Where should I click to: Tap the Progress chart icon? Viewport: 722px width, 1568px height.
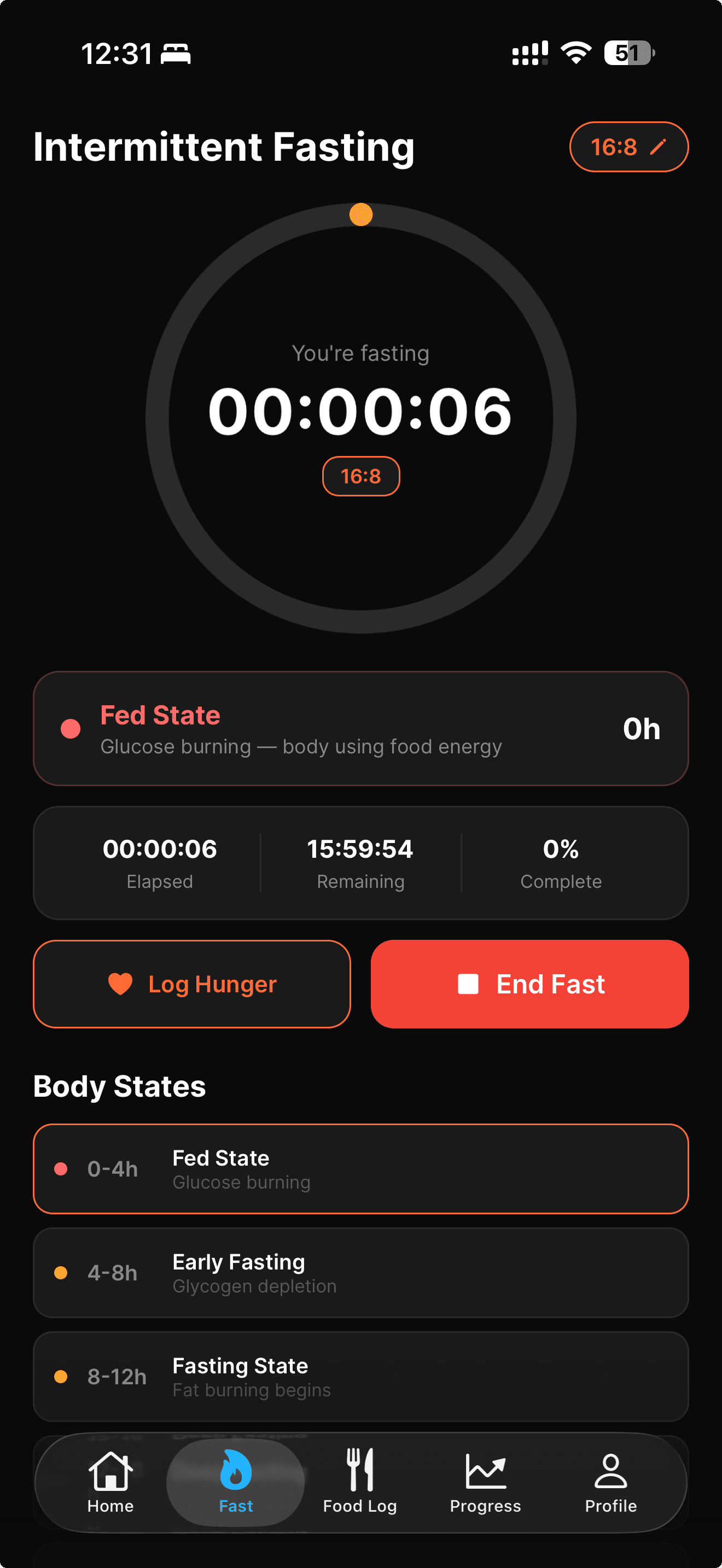click(485, 1470)
